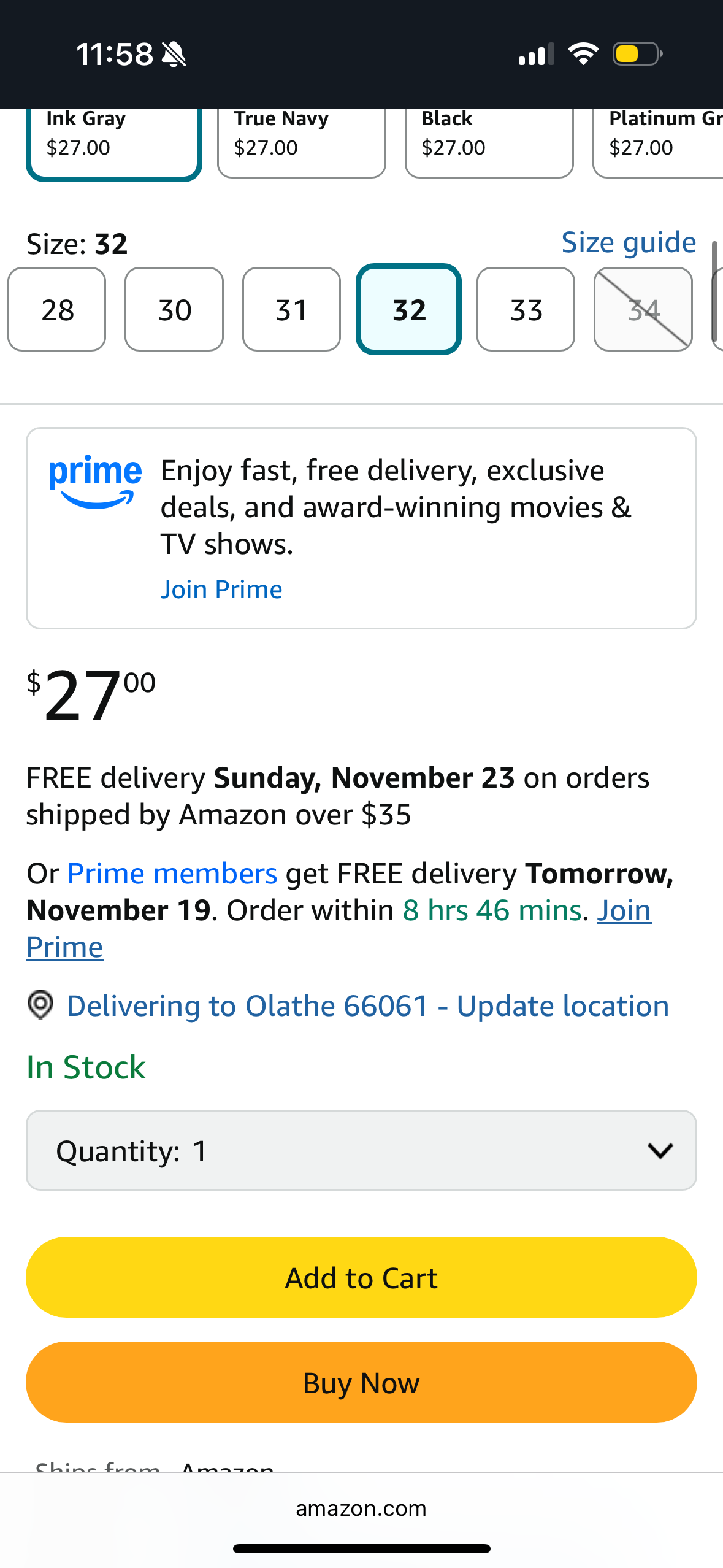Viewport: 723px width, 1568px height.
Task: Tap the amazon.com address bar
Action: 361,1508
